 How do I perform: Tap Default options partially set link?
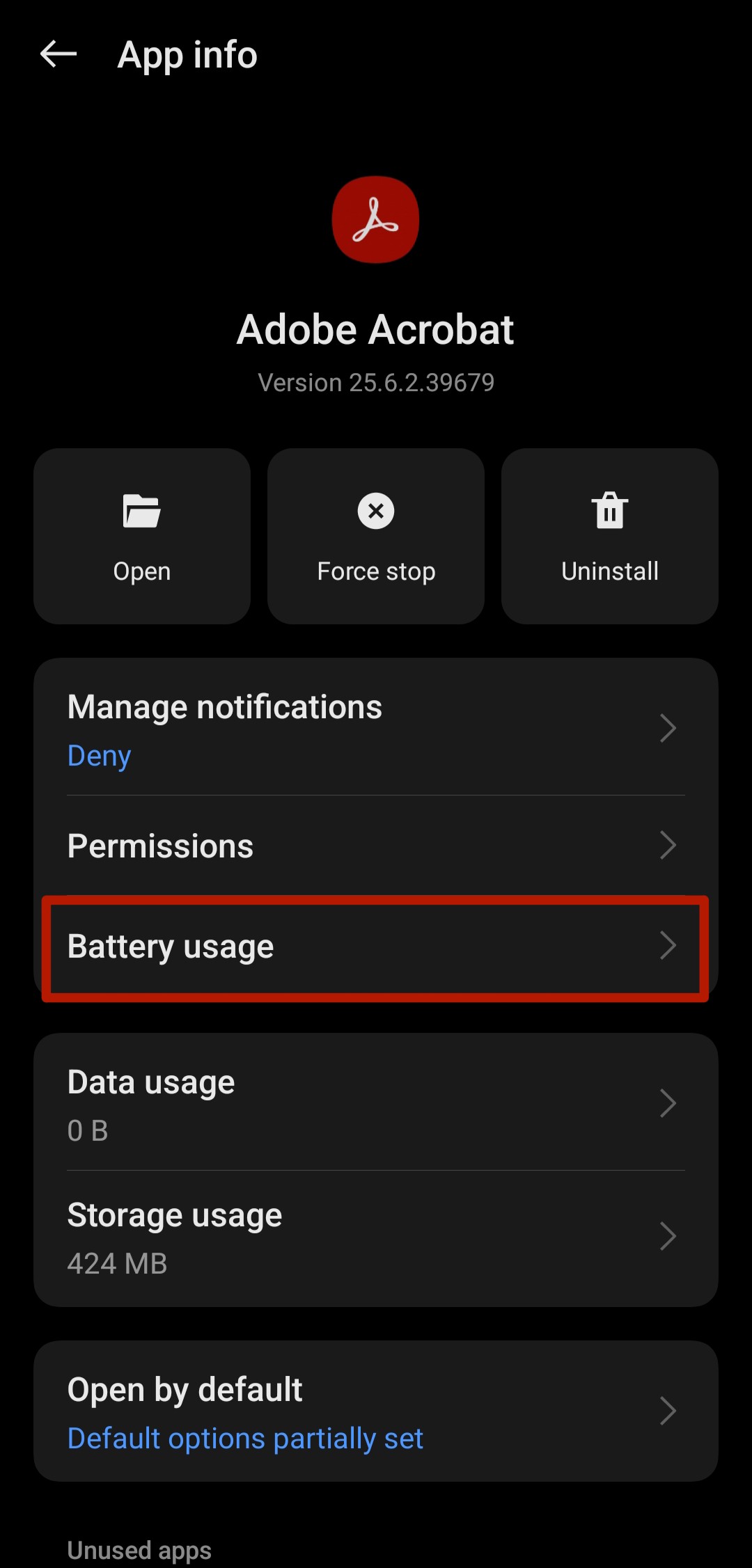pyautogui.click(x=244, y=1438)
